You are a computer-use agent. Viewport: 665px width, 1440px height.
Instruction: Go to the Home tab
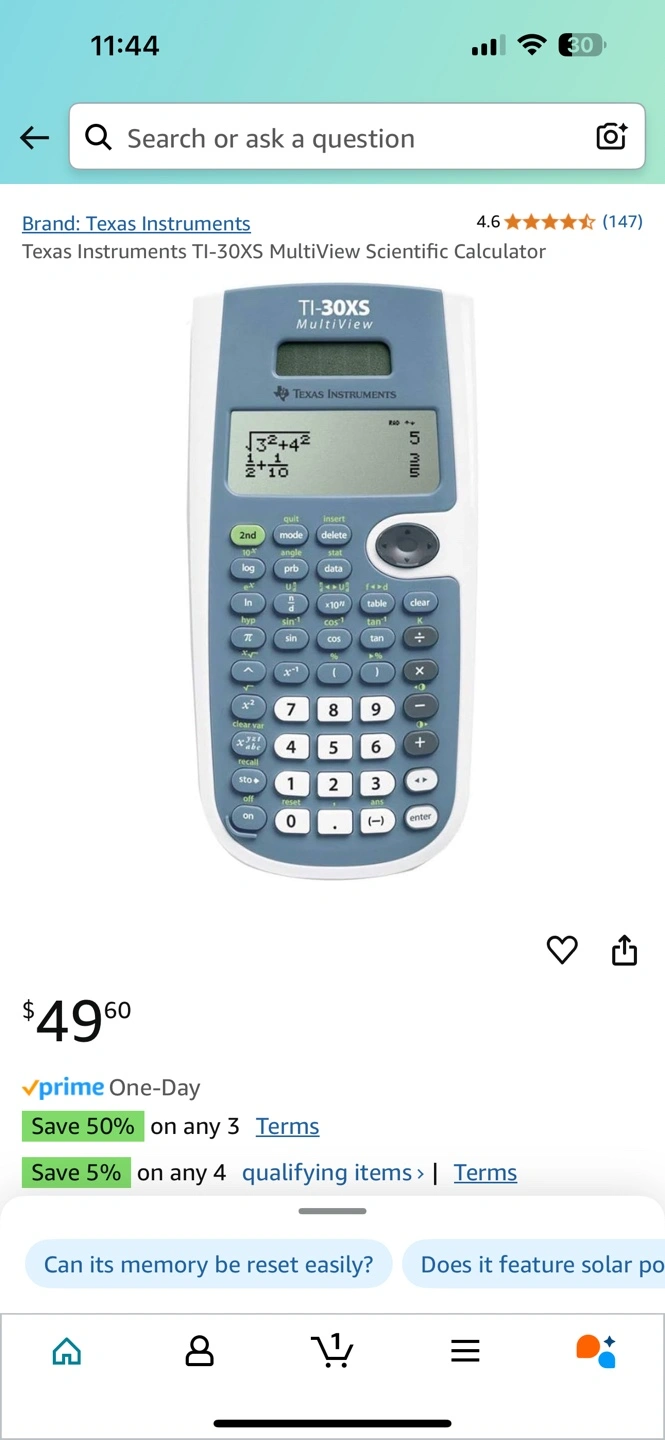67,1351
